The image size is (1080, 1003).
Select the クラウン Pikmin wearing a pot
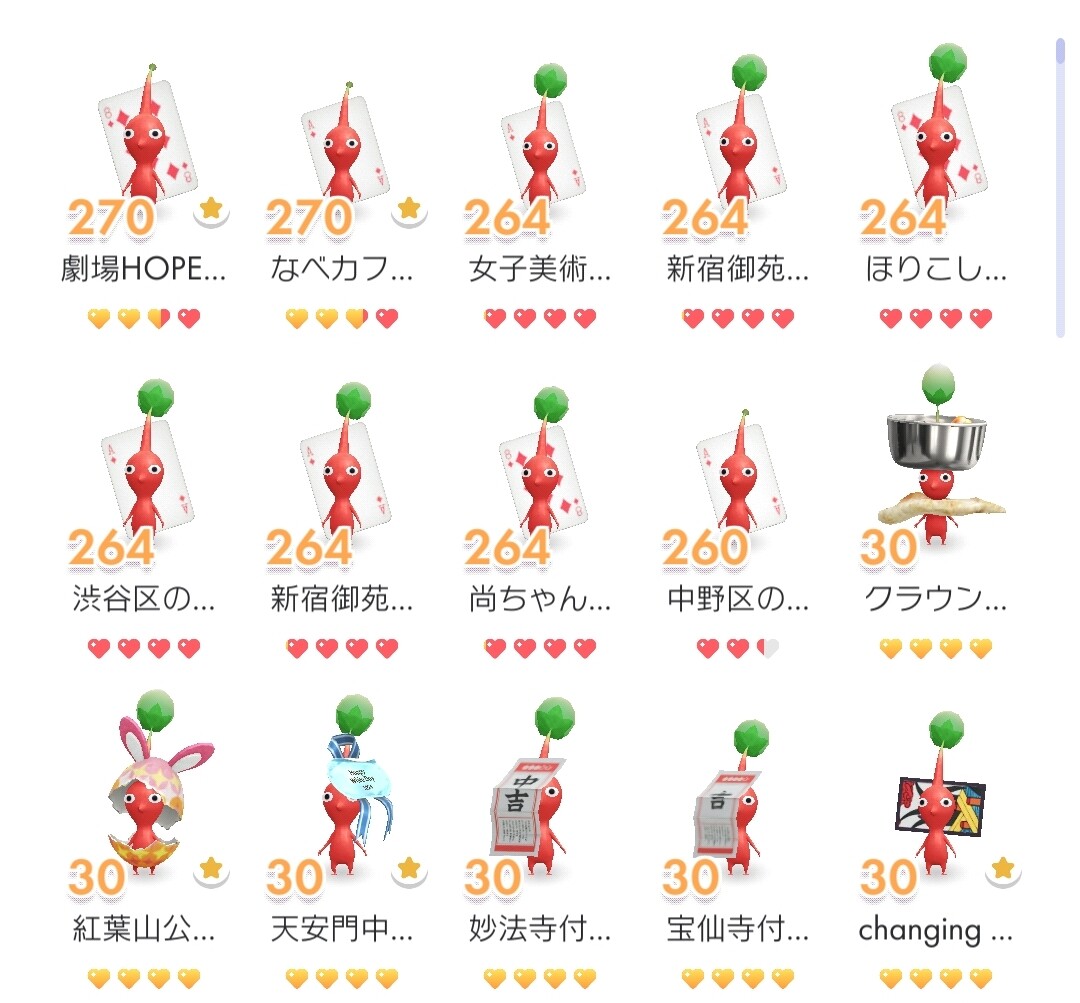pyautogui.click(x=935, y=480)
